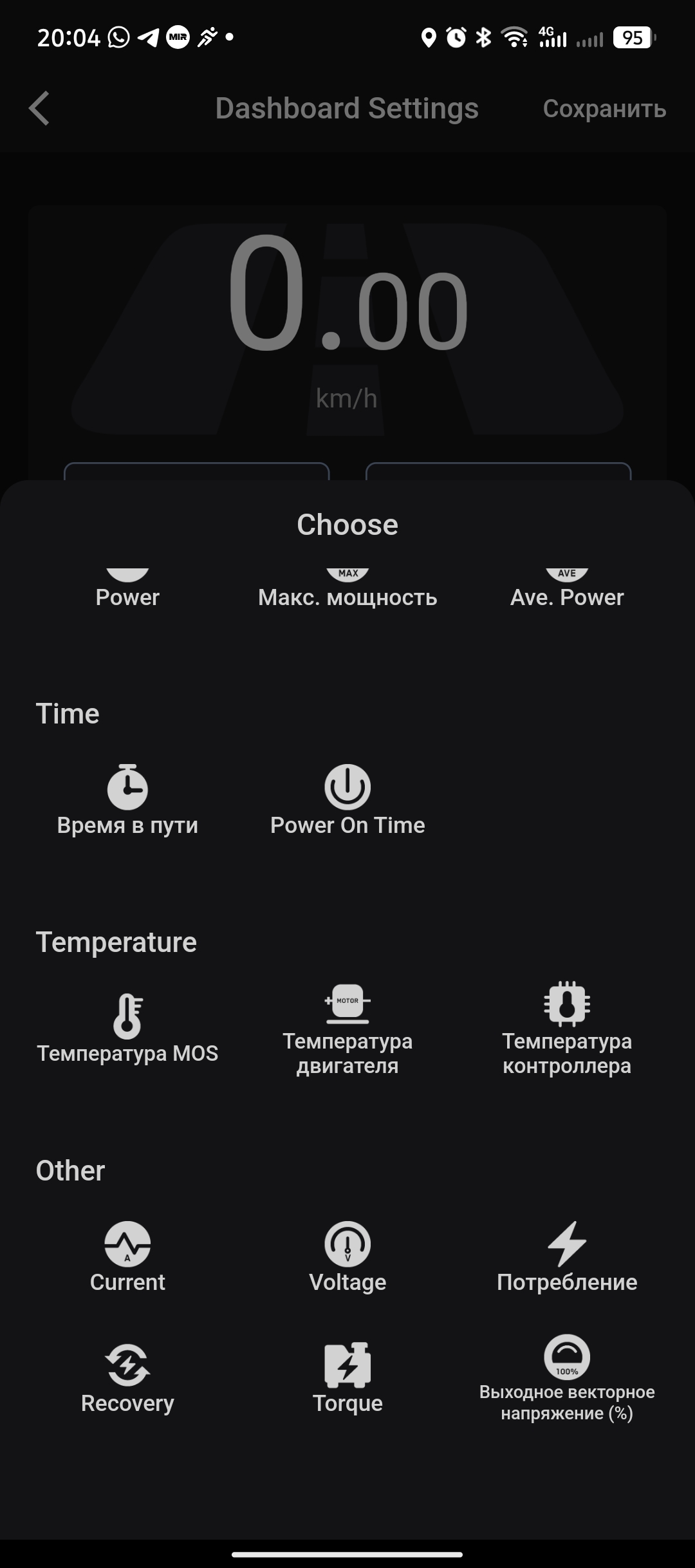
Task: Choose Температура контроллера
Action: 567,1030
